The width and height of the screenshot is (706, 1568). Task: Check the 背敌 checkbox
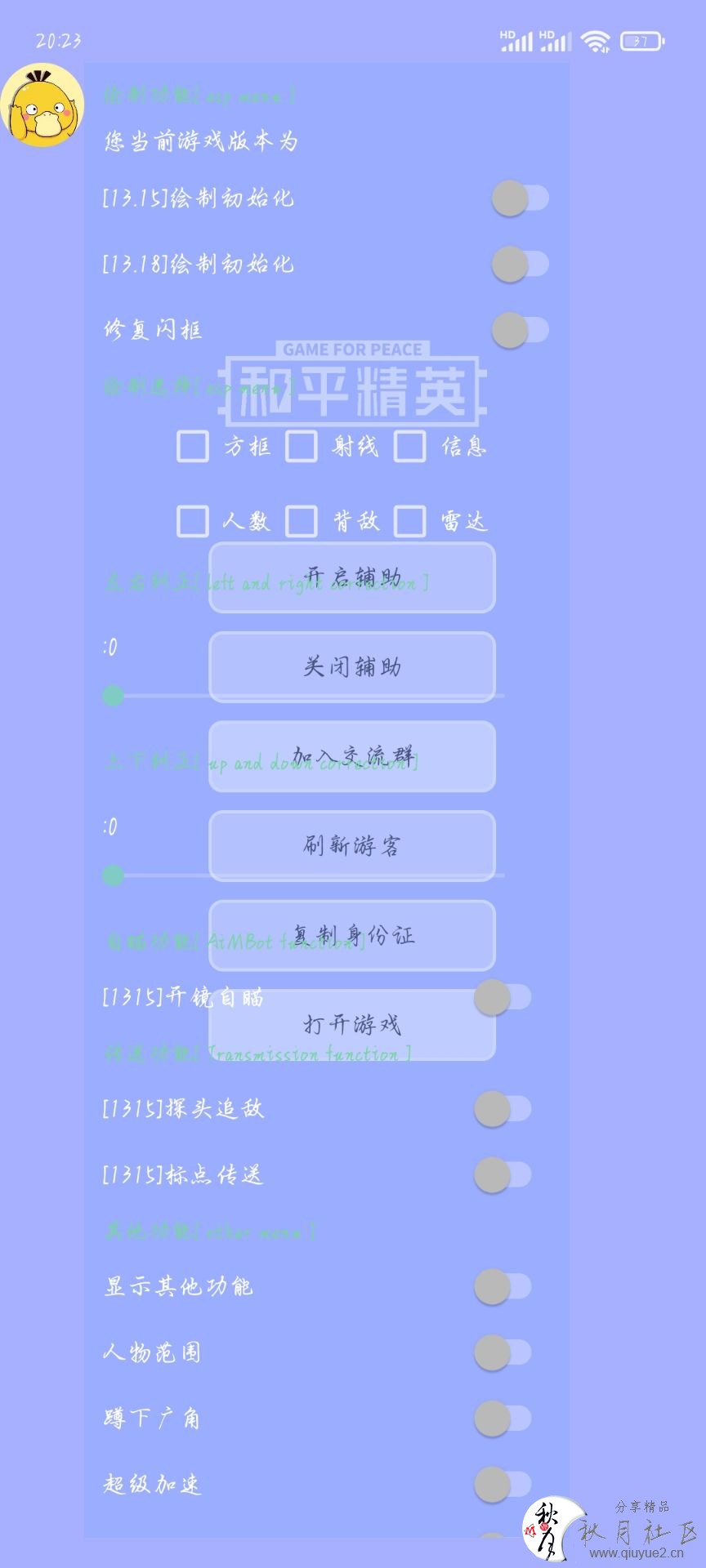pos(302,521)
